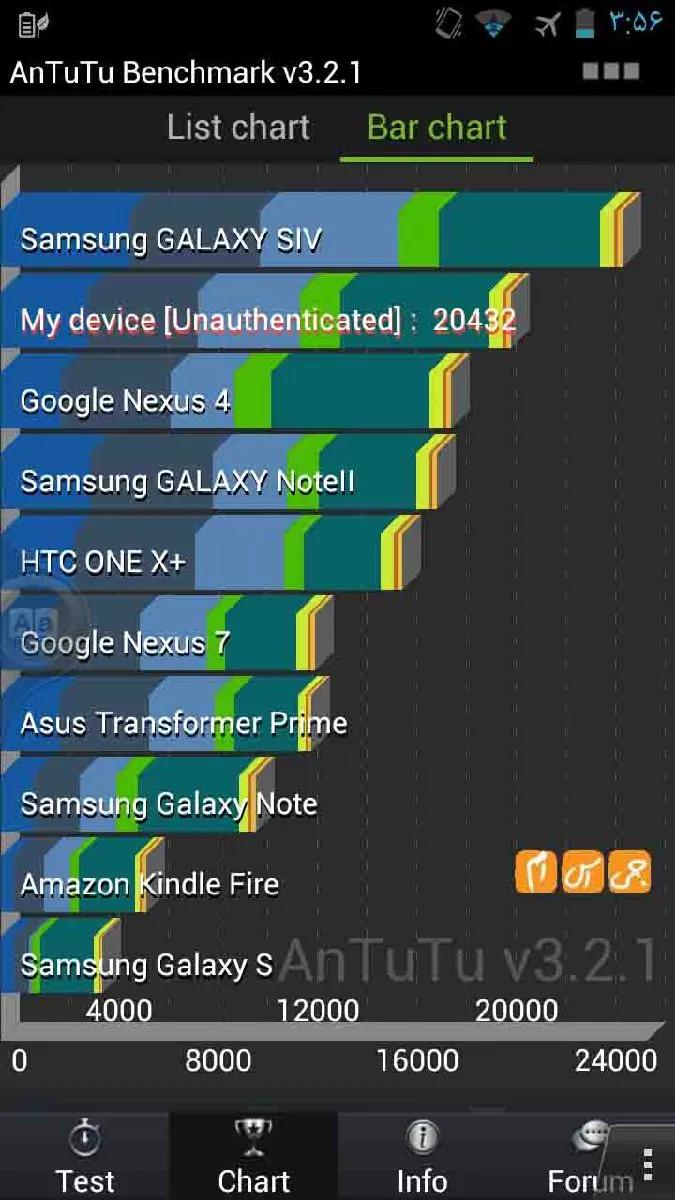
Task: Open the Info section
Action: point(422,1158)
